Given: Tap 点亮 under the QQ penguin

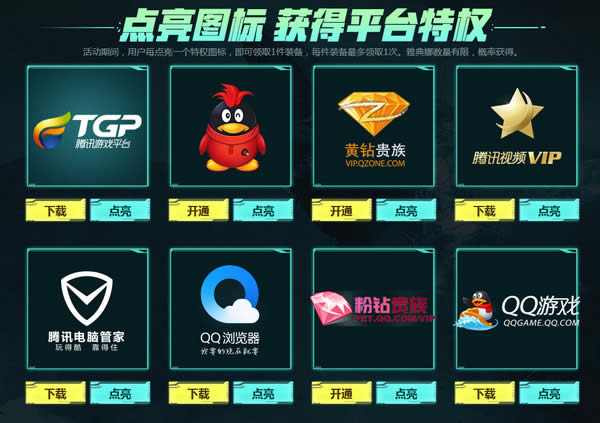Looking at the screenshot, I should (x=263, y=211).
